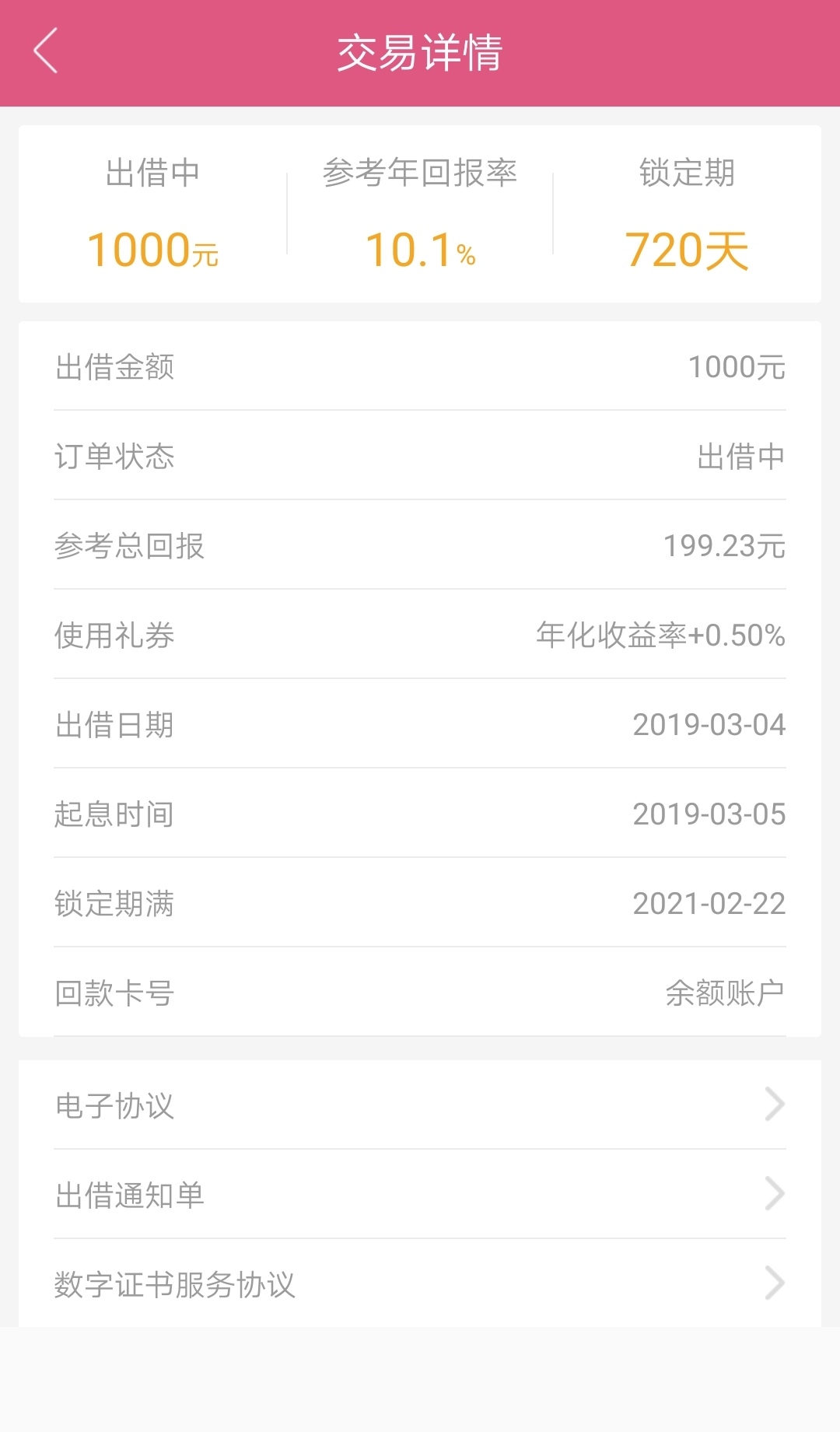Go back using the top-left arrow
Image resolution: width=840 pixels, height=1432 pixels.
[x=46, y=51]
